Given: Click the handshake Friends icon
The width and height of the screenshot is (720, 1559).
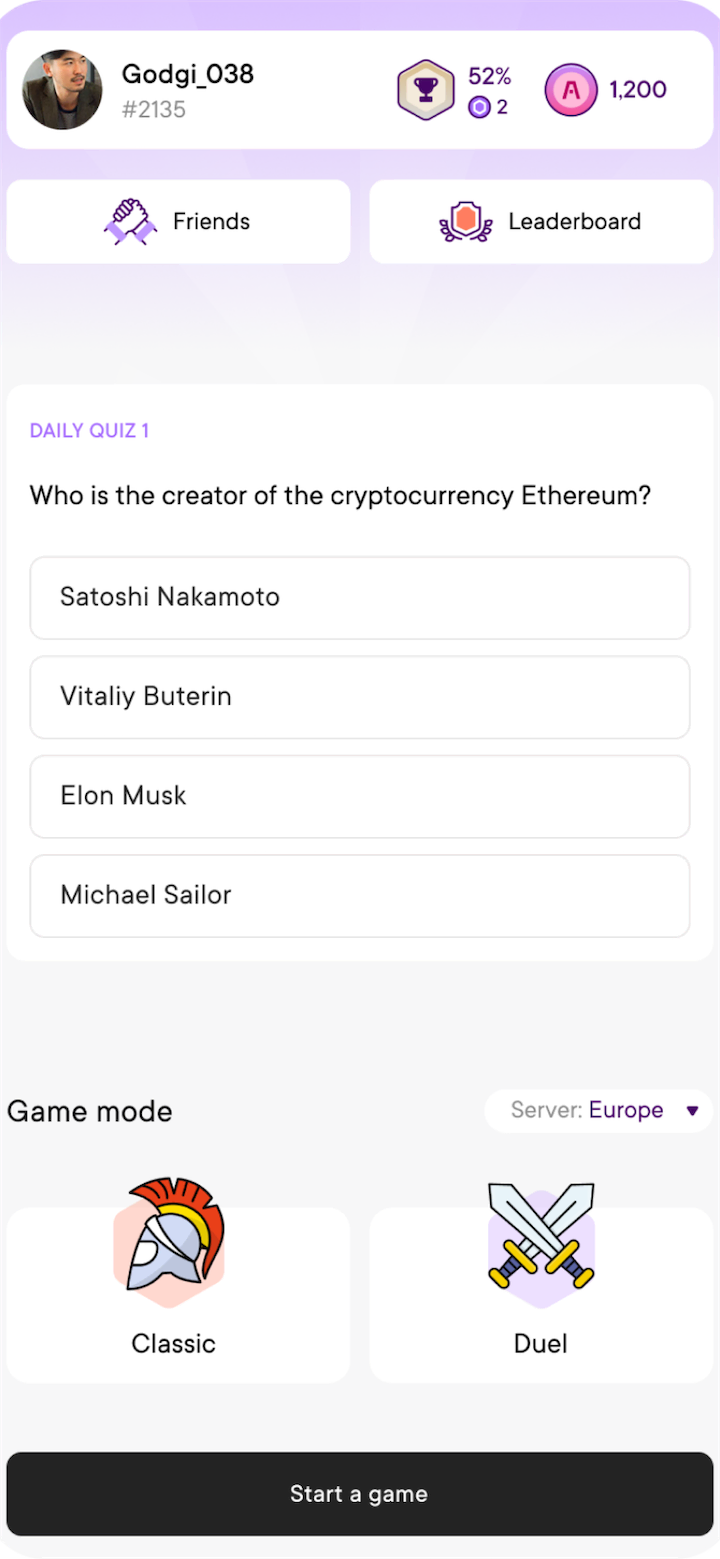Looking at the screenshot, I should coord(128,221).
